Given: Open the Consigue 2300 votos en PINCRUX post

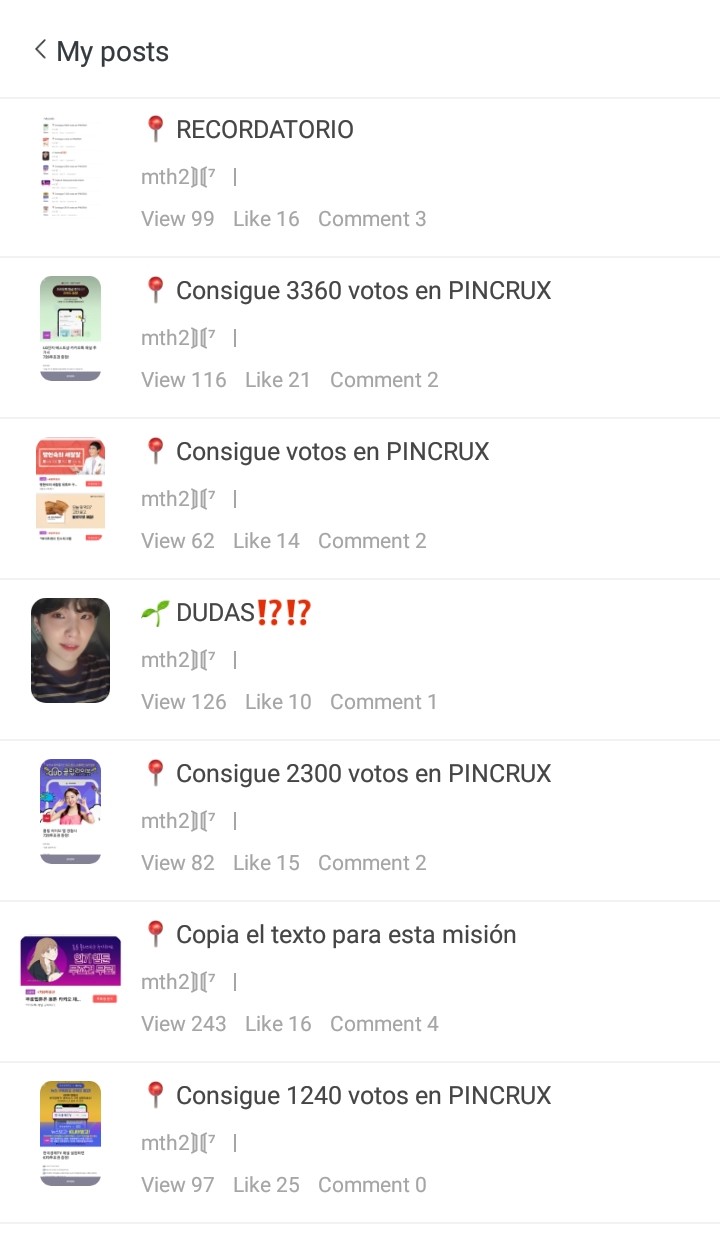Looking at the screenshot, I should point(363,774).
